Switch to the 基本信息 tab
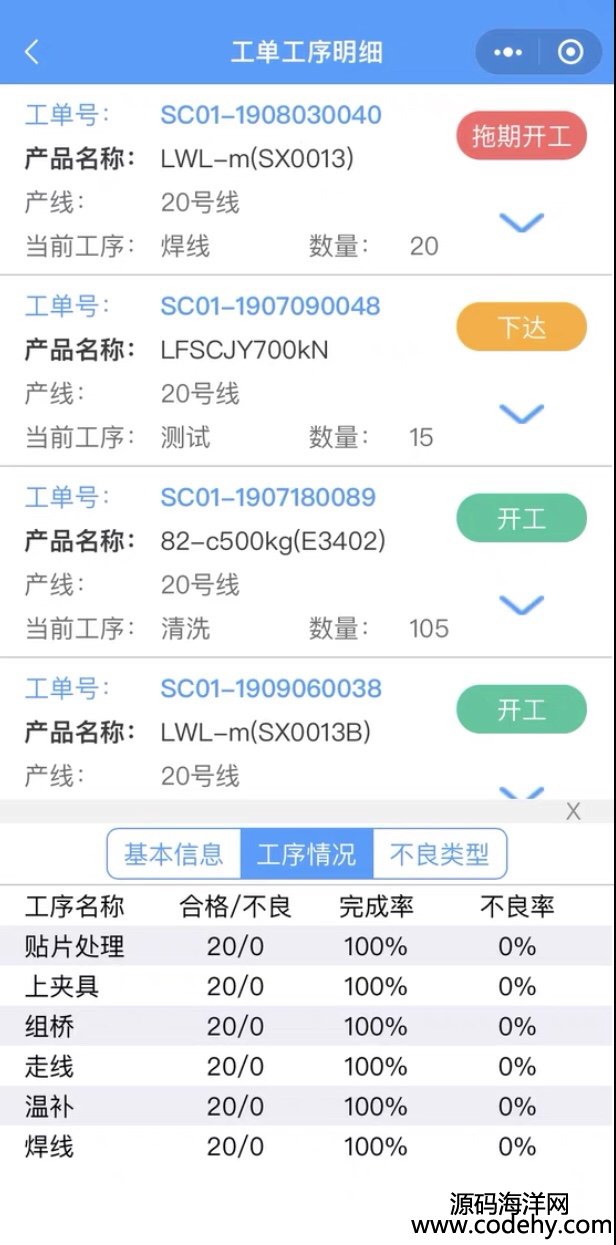Viewport: 616px width, 1245px height. click(x=174, y=854)
